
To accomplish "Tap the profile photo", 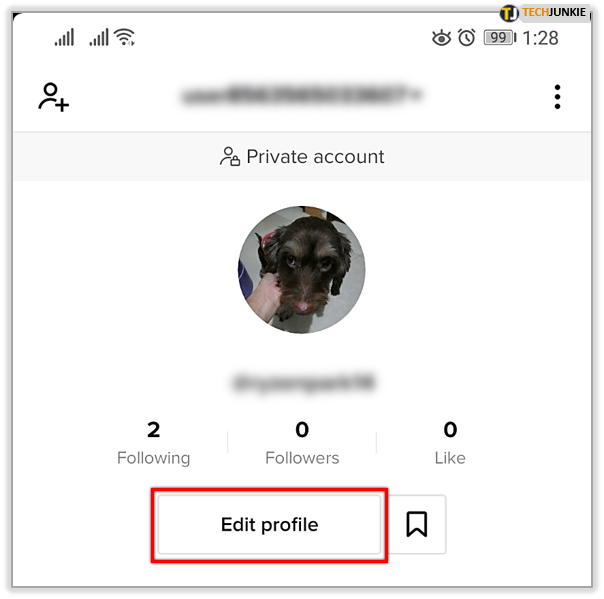I will coord(301,270).
